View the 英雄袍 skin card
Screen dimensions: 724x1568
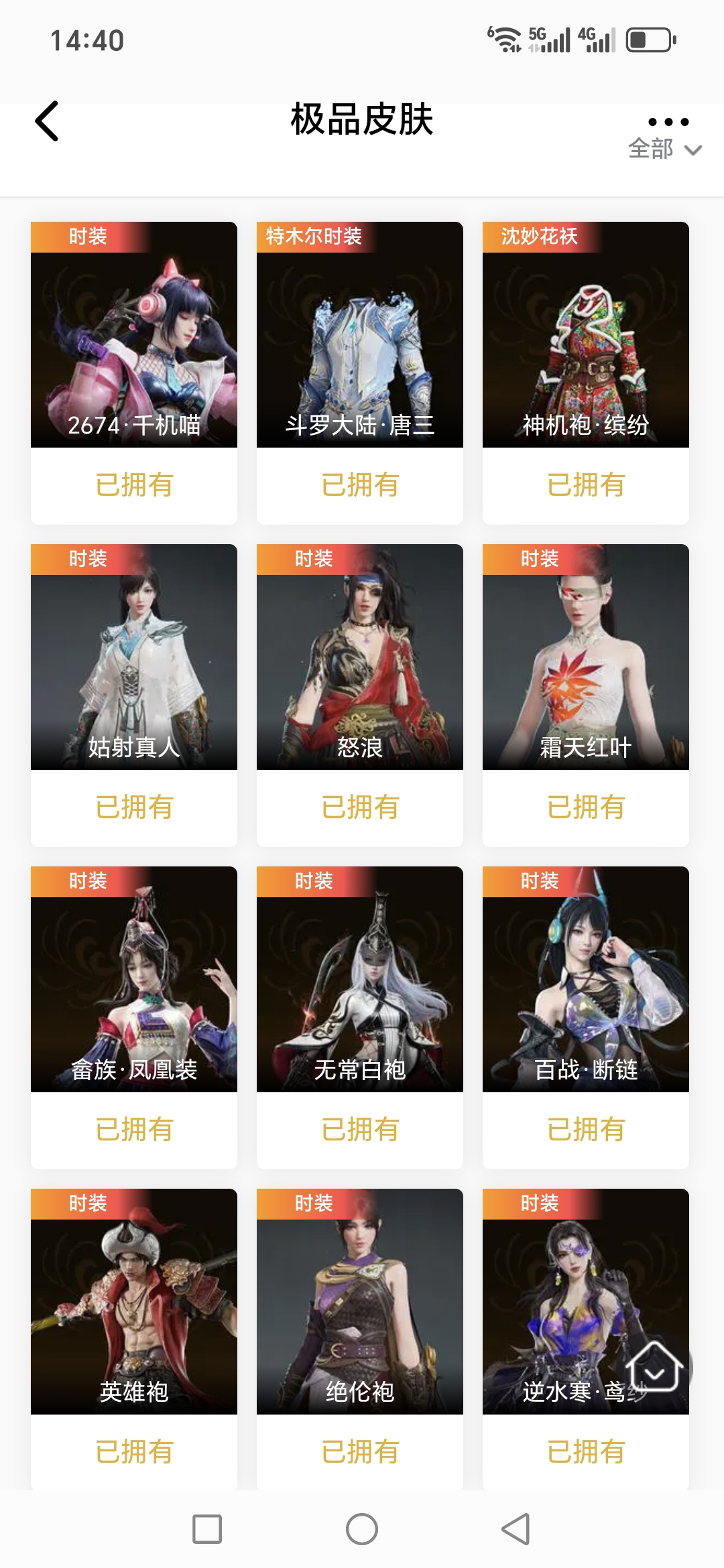pyautogui.click(x=134, y=1302)
